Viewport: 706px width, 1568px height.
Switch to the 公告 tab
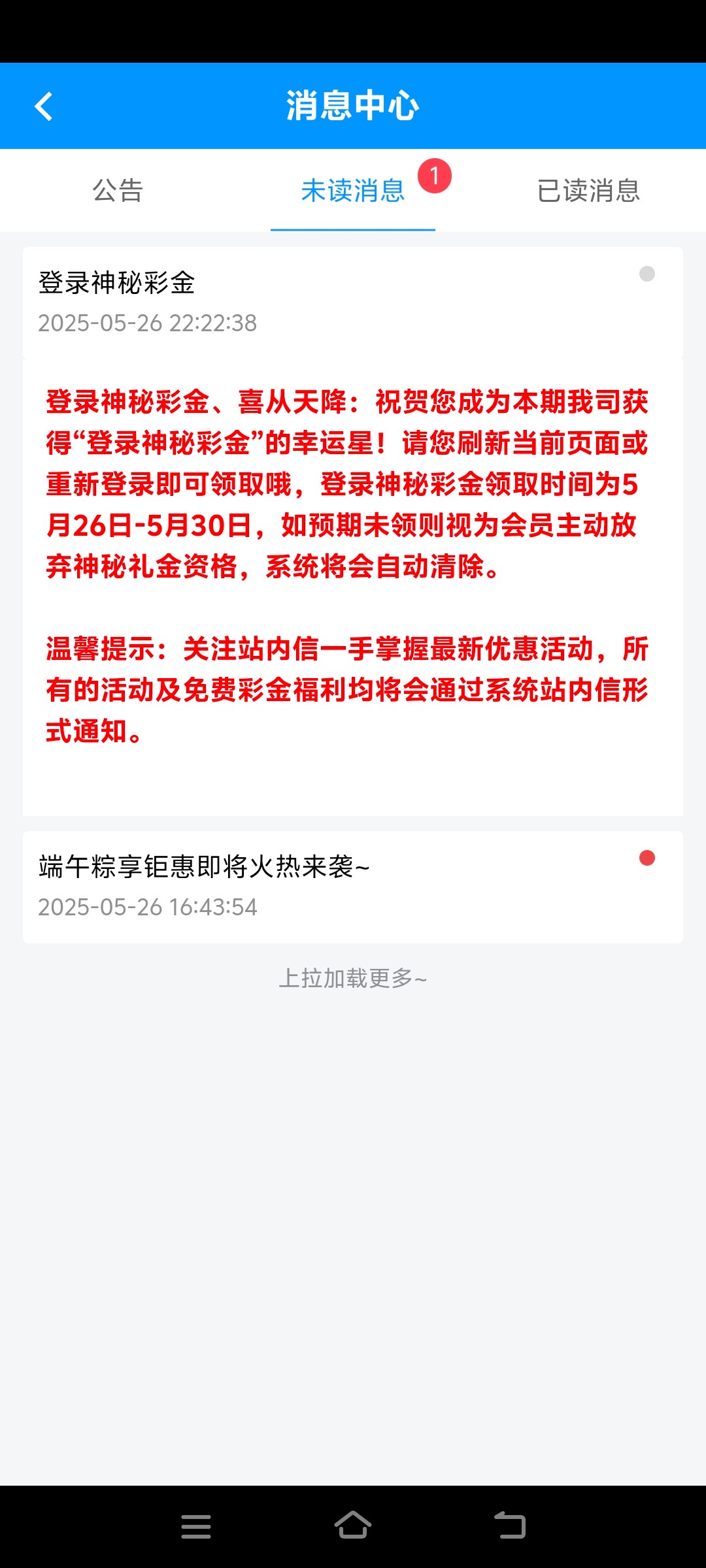click(118, 191)
